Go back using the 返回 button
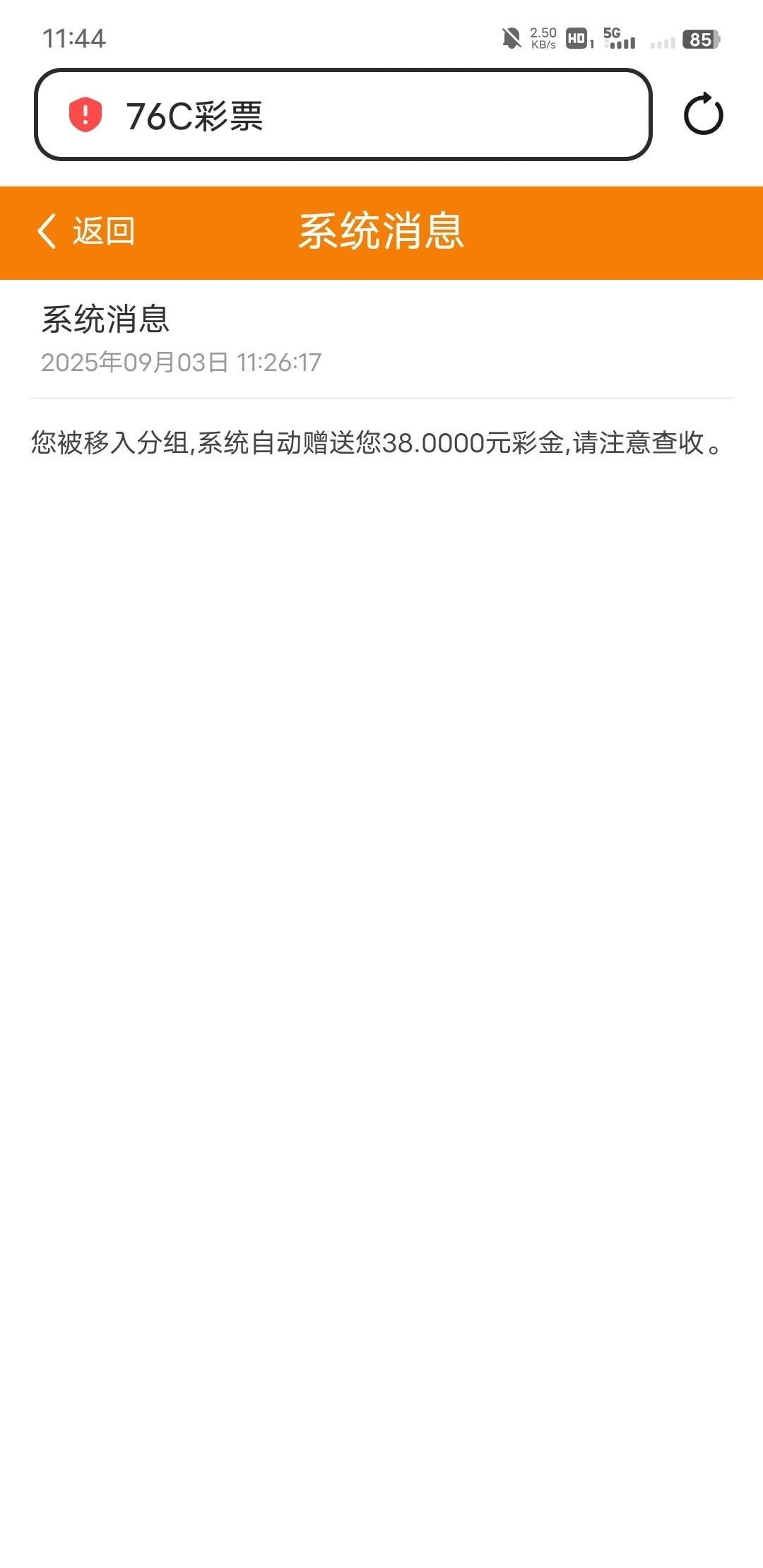763x1568 pixels. 86,231
